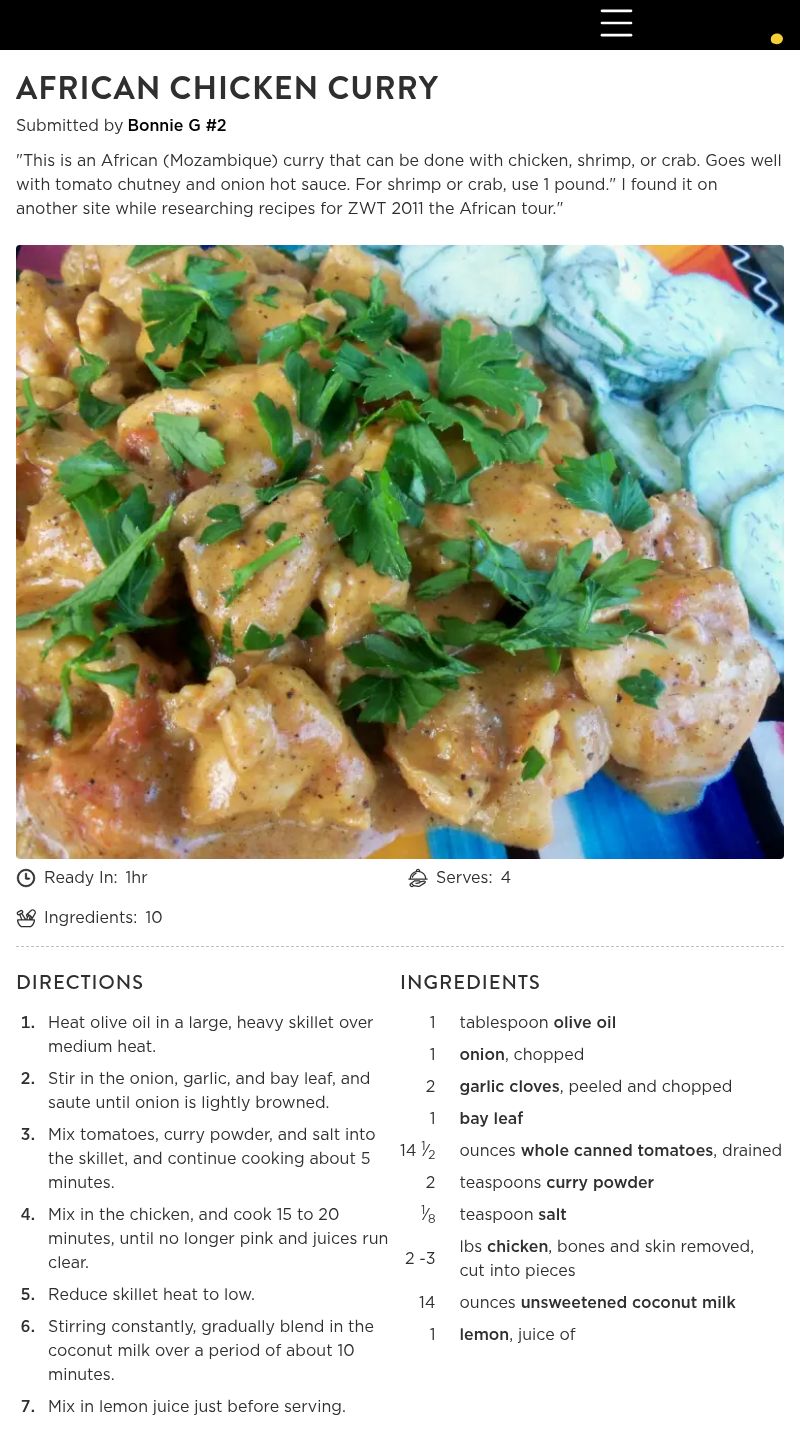The width and height of the screenshot is (800, 1453).
Task: Open the African Chicken Curry photo
Action: (400, 551)
